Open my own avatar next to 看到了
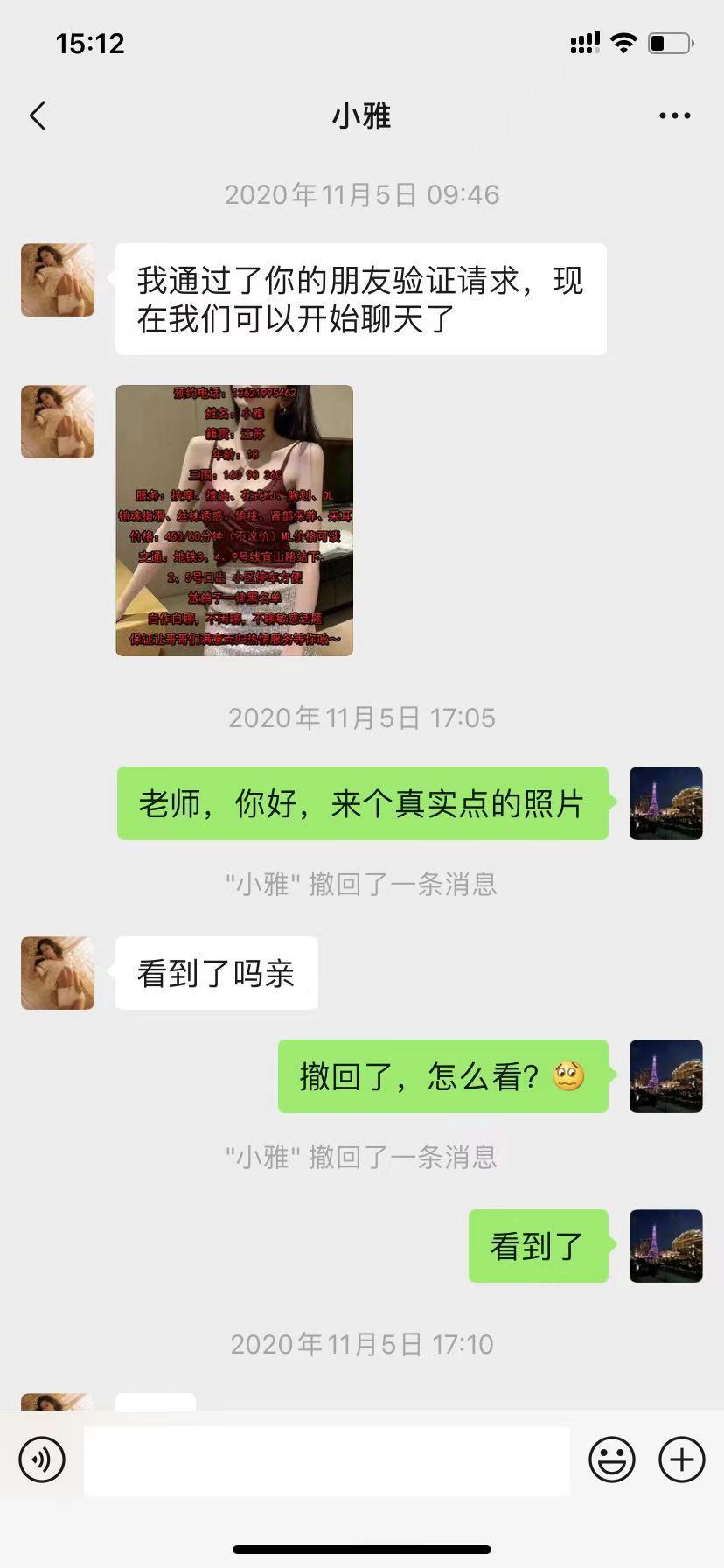The height and width of the screenshot is (1568, 724). [665, 1246]
